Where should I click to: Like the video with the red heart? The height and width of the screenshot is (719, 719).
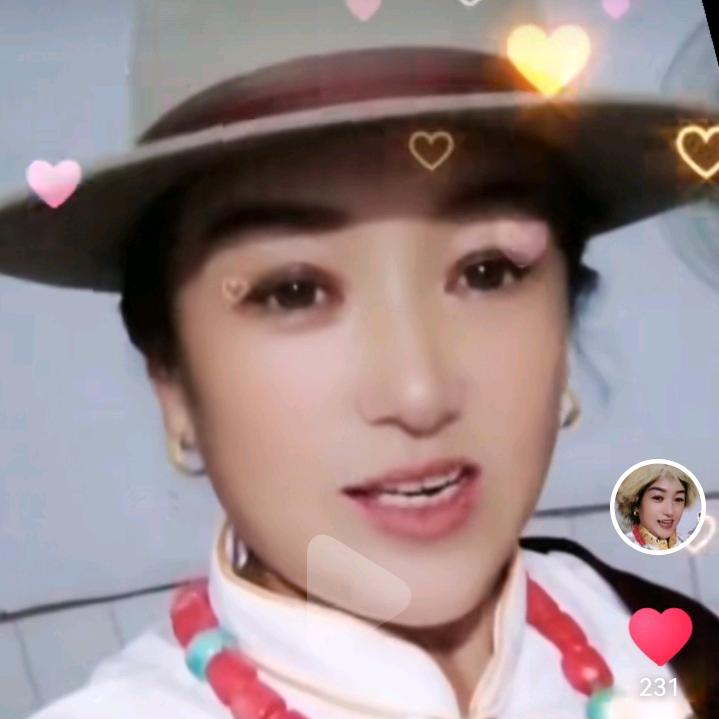(x=660, y=634)
